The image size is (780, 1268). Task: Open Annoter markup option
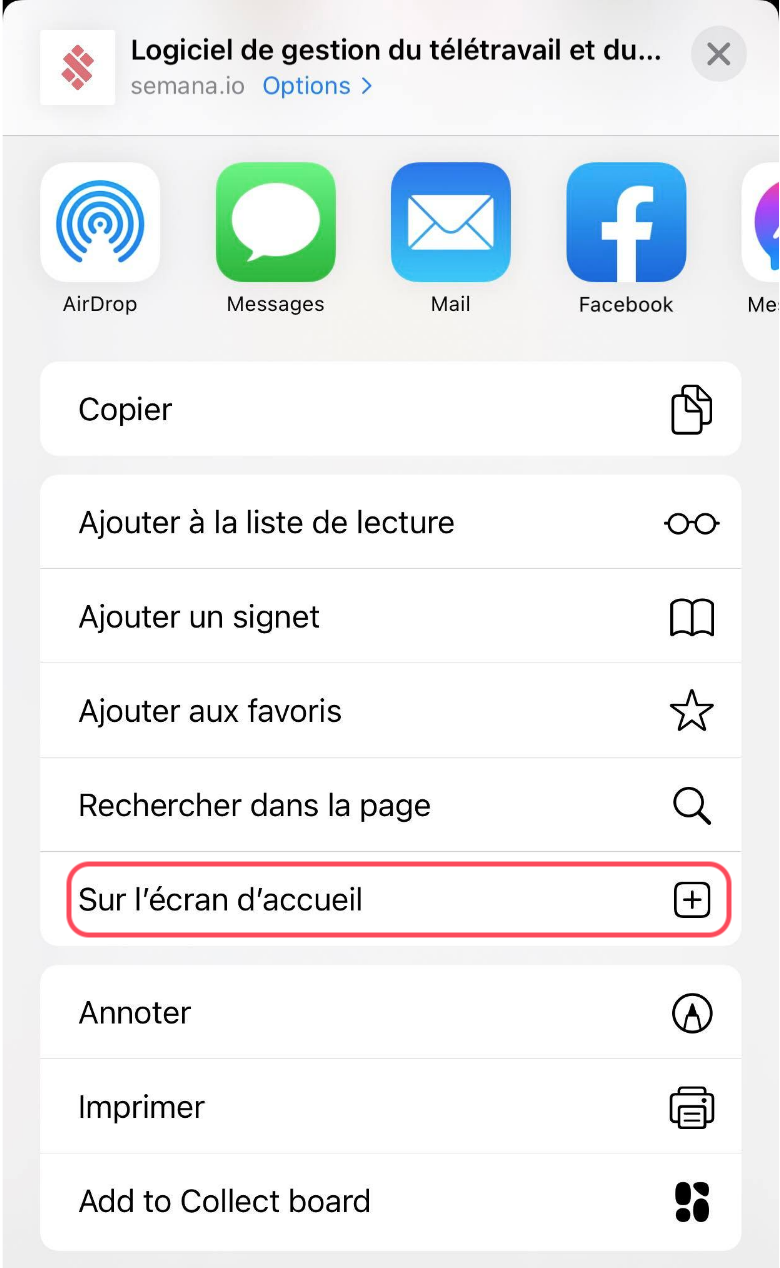[390, 1013]
